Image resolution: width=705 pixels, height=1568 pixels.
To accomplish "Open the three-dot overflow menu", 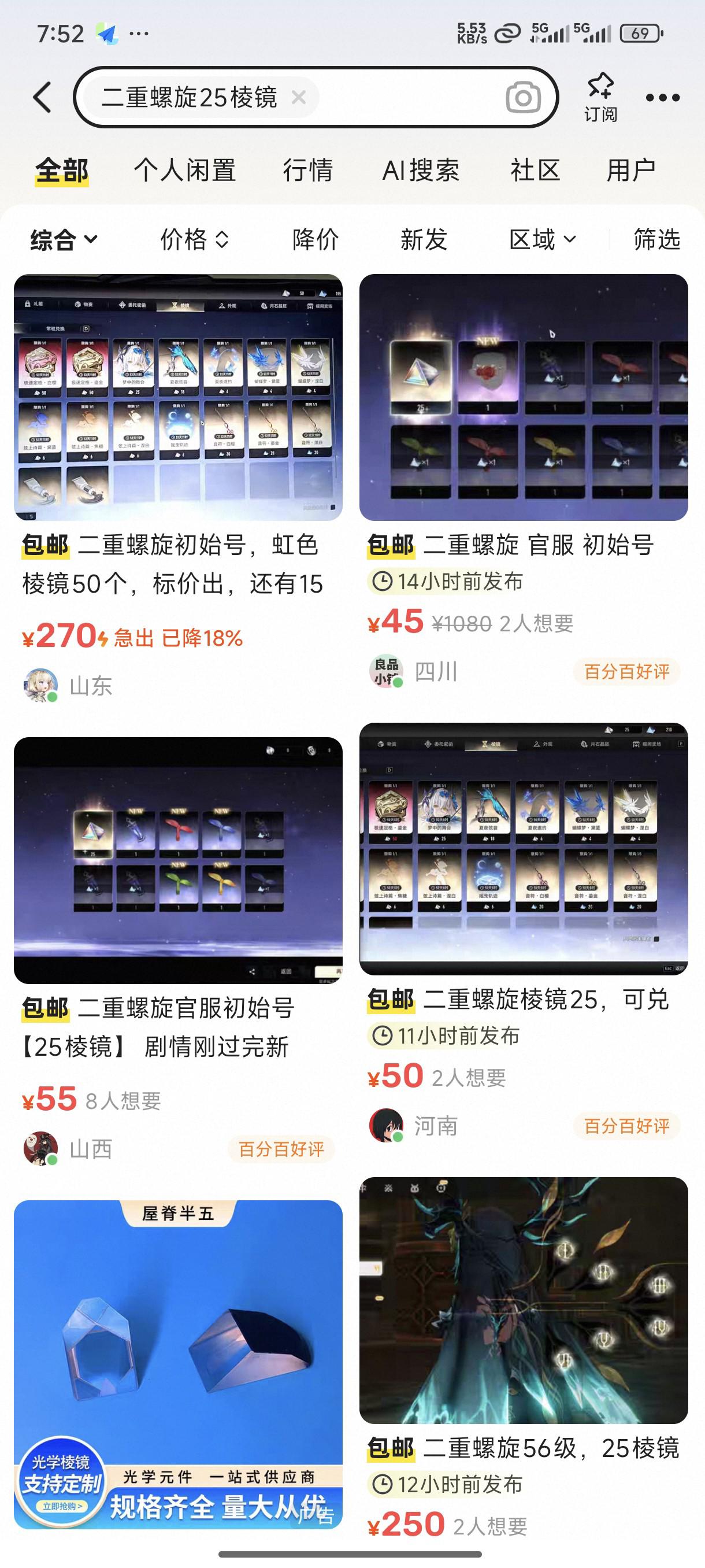I will click(x=662, y=97).
